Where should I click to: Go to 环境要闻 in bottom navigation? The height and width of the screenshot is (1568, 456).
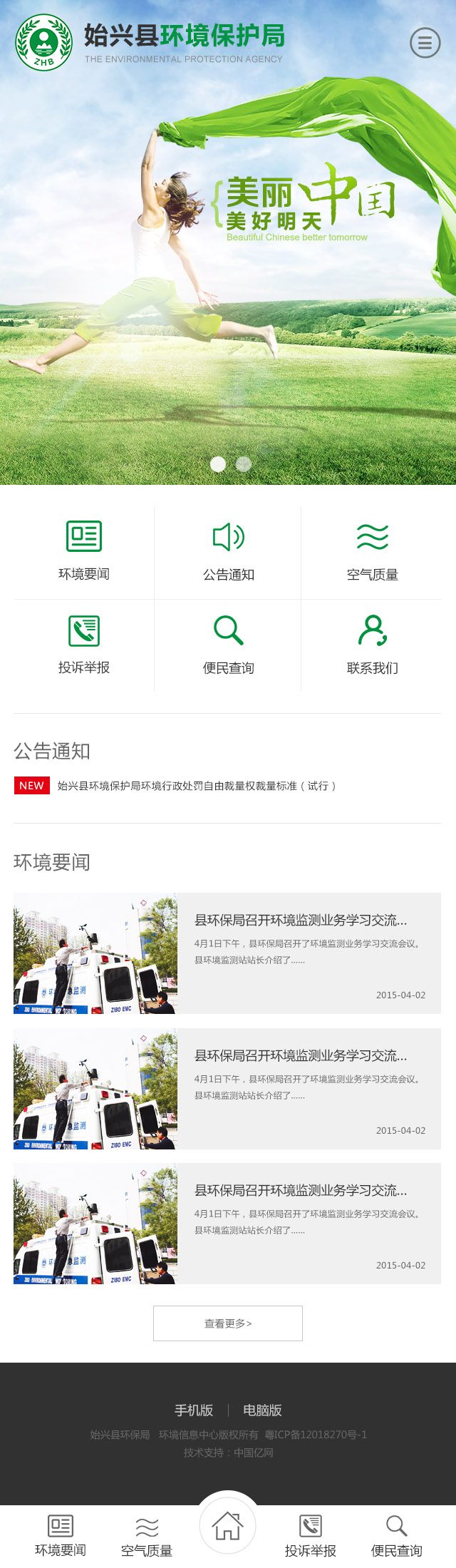pos(61,1535)
